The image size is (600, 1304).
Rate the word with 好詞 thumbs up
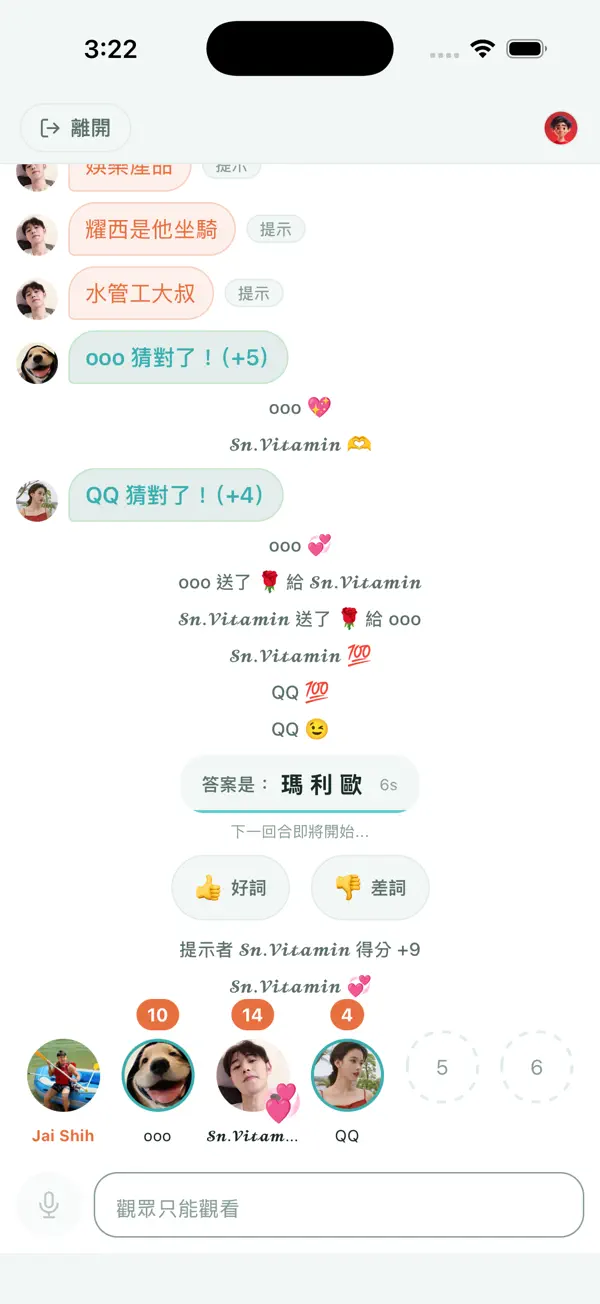231,887
